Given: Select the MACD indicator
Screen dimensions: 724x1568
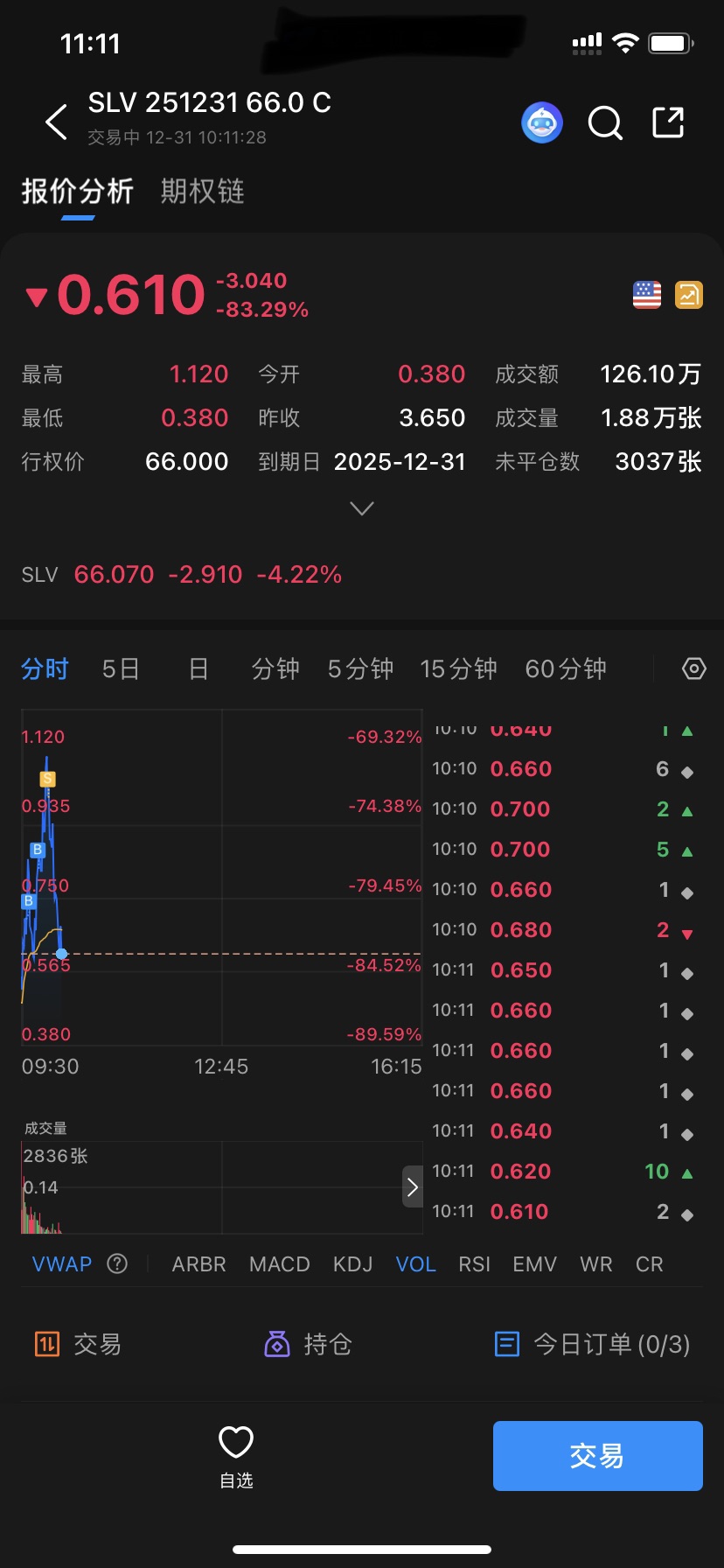Looking at the screenshot, I should (280, 1264).
